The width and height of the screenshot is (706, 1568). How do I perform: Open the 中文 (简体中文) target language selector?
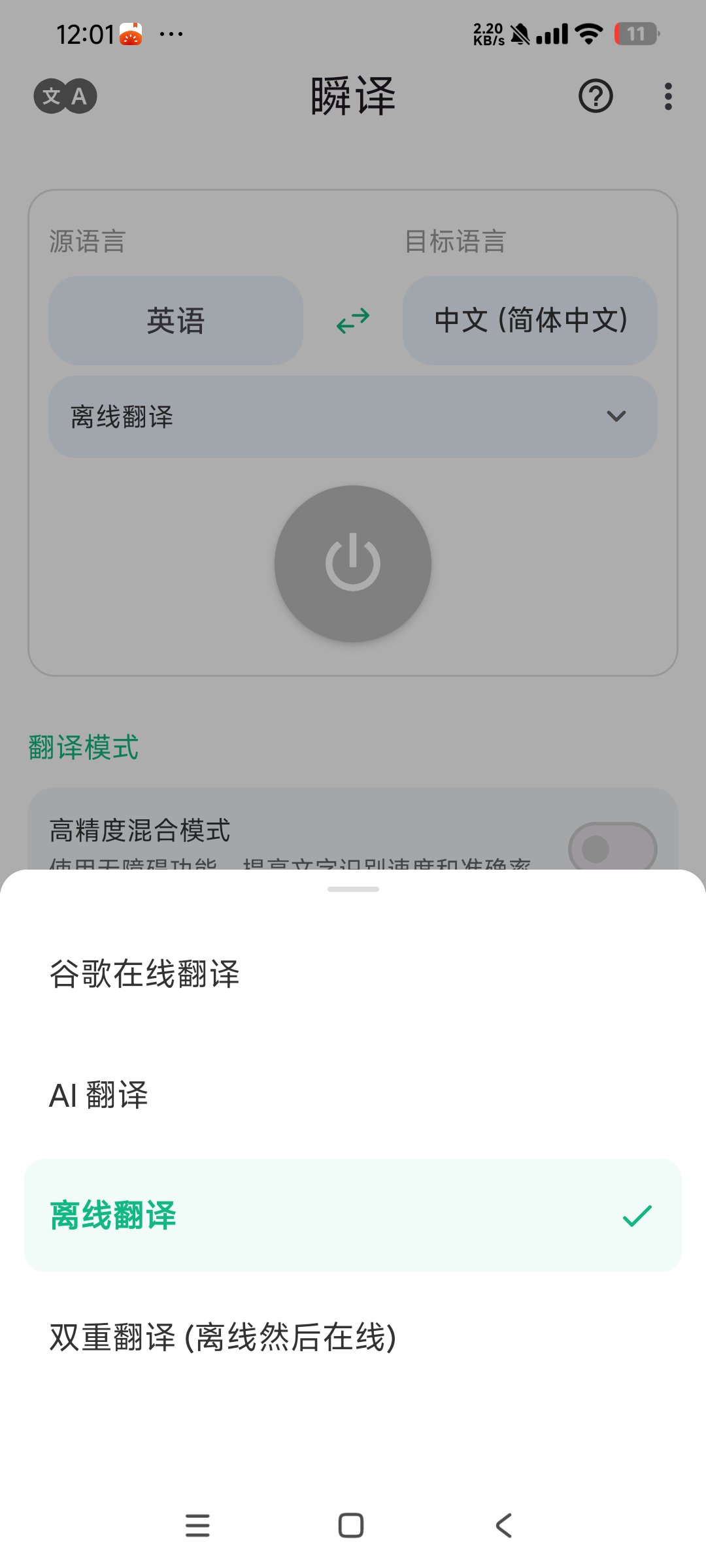pyautogui.click(x=531, y=321)
